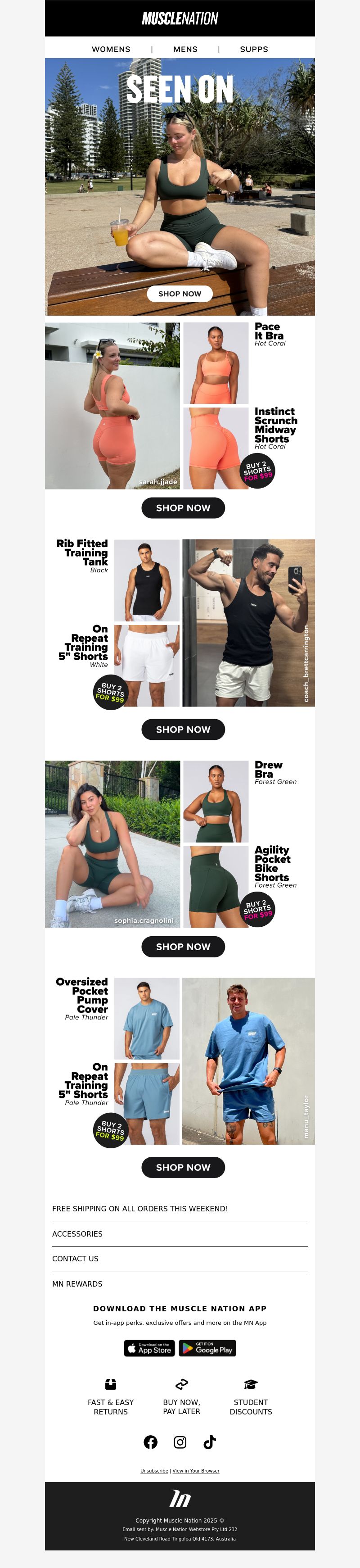This screenshot has width=360, height=1568.
Task: Open the free shipping this weekend row
Action: [x=140, y=1209]
